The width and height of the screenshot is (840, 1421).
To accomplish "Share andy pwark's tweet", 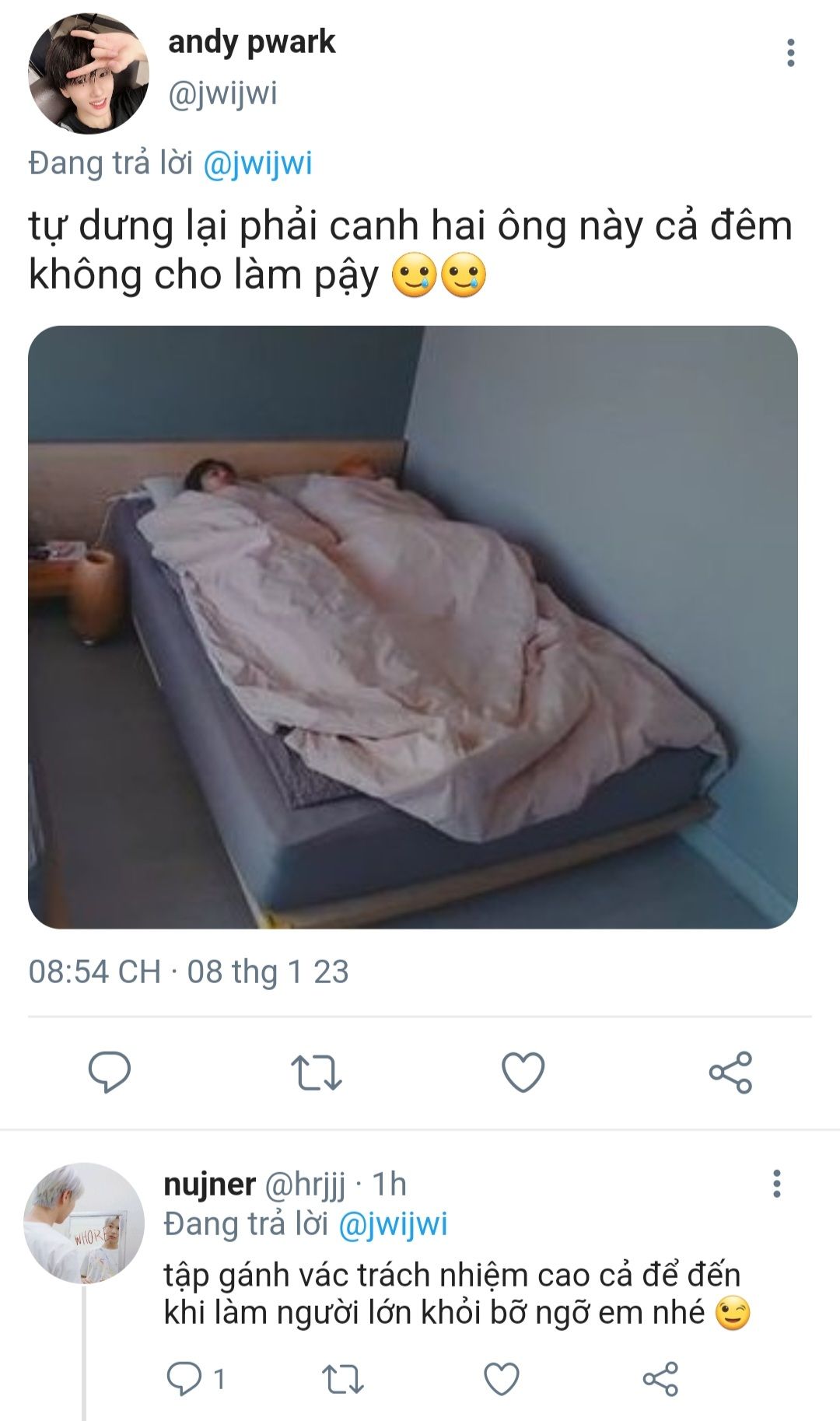I will tap(730, 1072).
